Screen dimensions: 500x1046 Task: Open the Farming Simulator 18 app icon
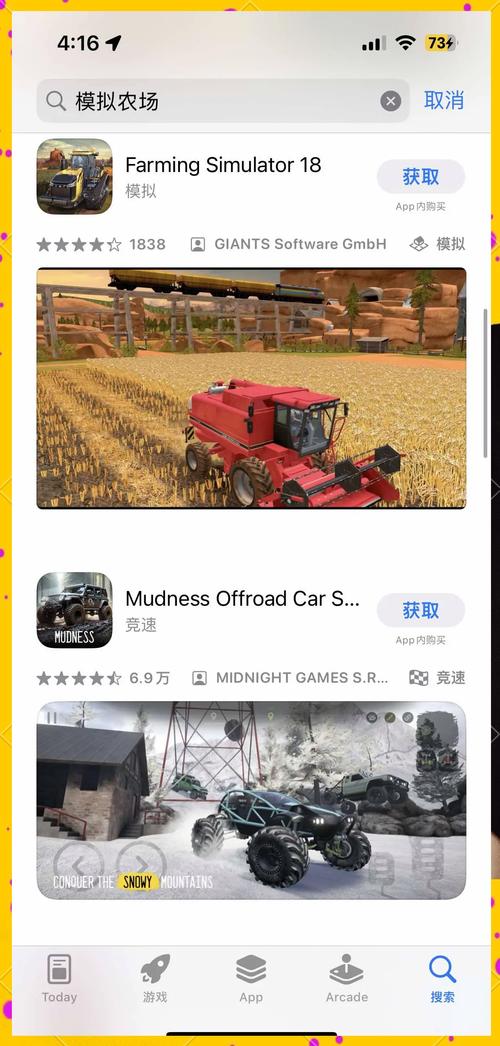coord(75,177)
